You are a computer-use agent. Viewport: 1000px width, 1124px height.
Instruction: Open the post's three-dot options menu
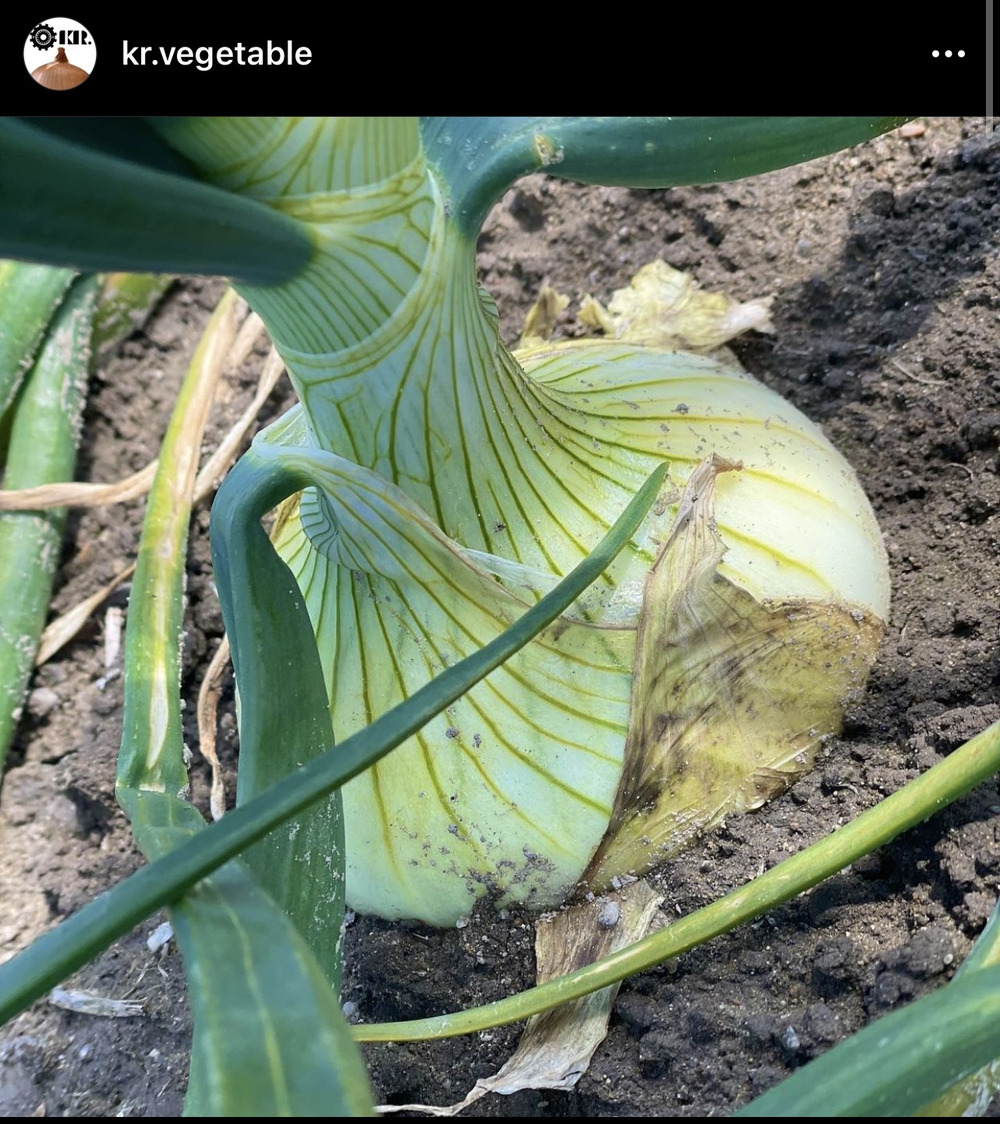click(x=947, y=54)
